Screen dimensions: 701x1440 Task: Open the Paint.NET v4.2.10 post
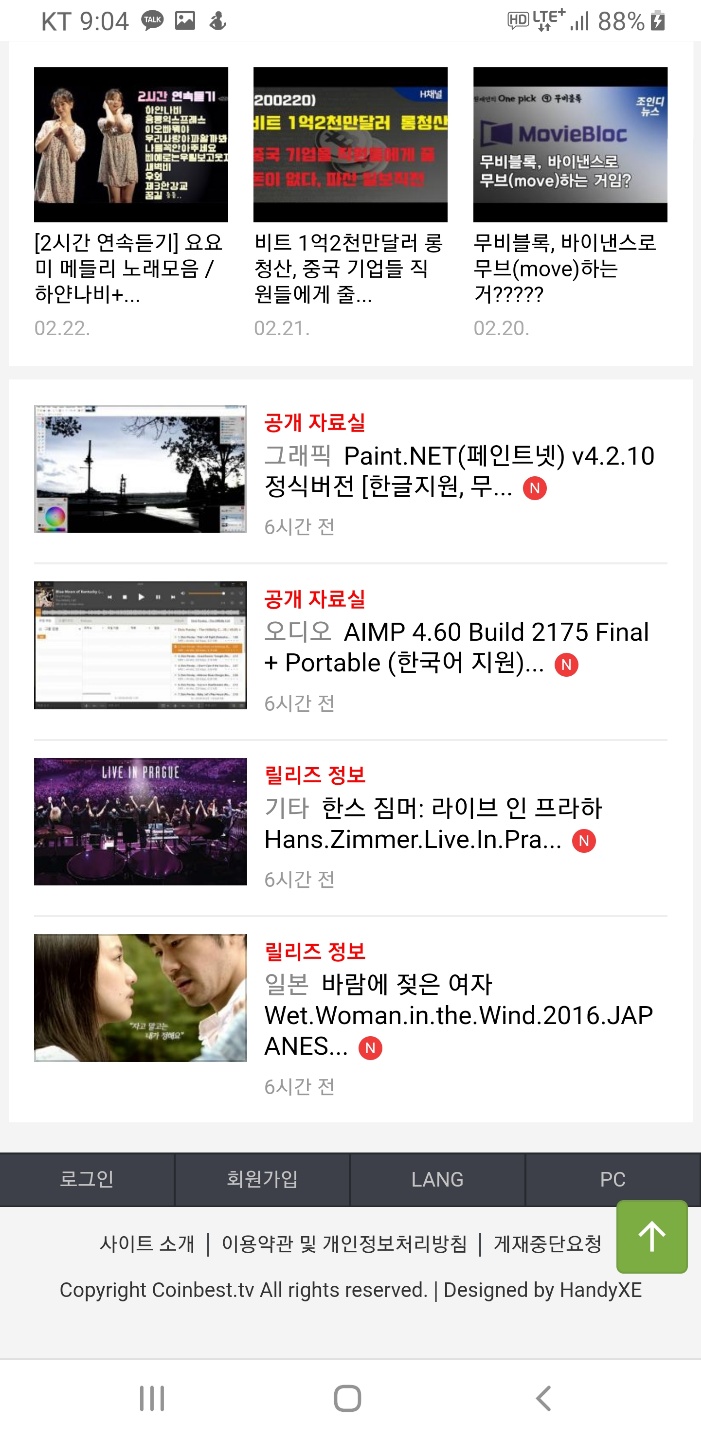[458, 471]
